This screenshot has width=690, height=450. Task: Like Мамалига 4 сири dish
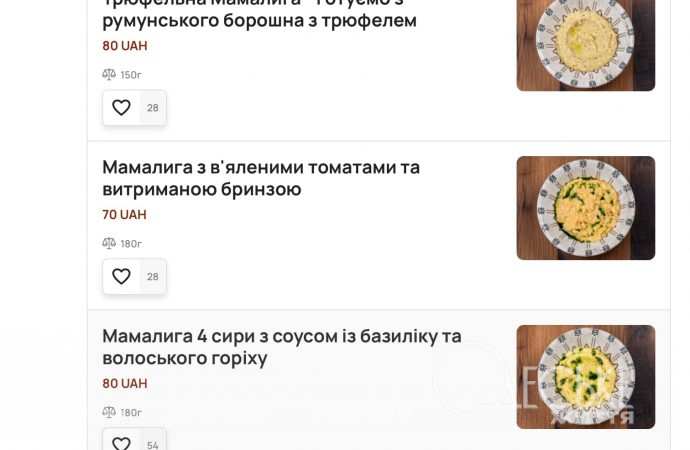(x=121, y=442)
